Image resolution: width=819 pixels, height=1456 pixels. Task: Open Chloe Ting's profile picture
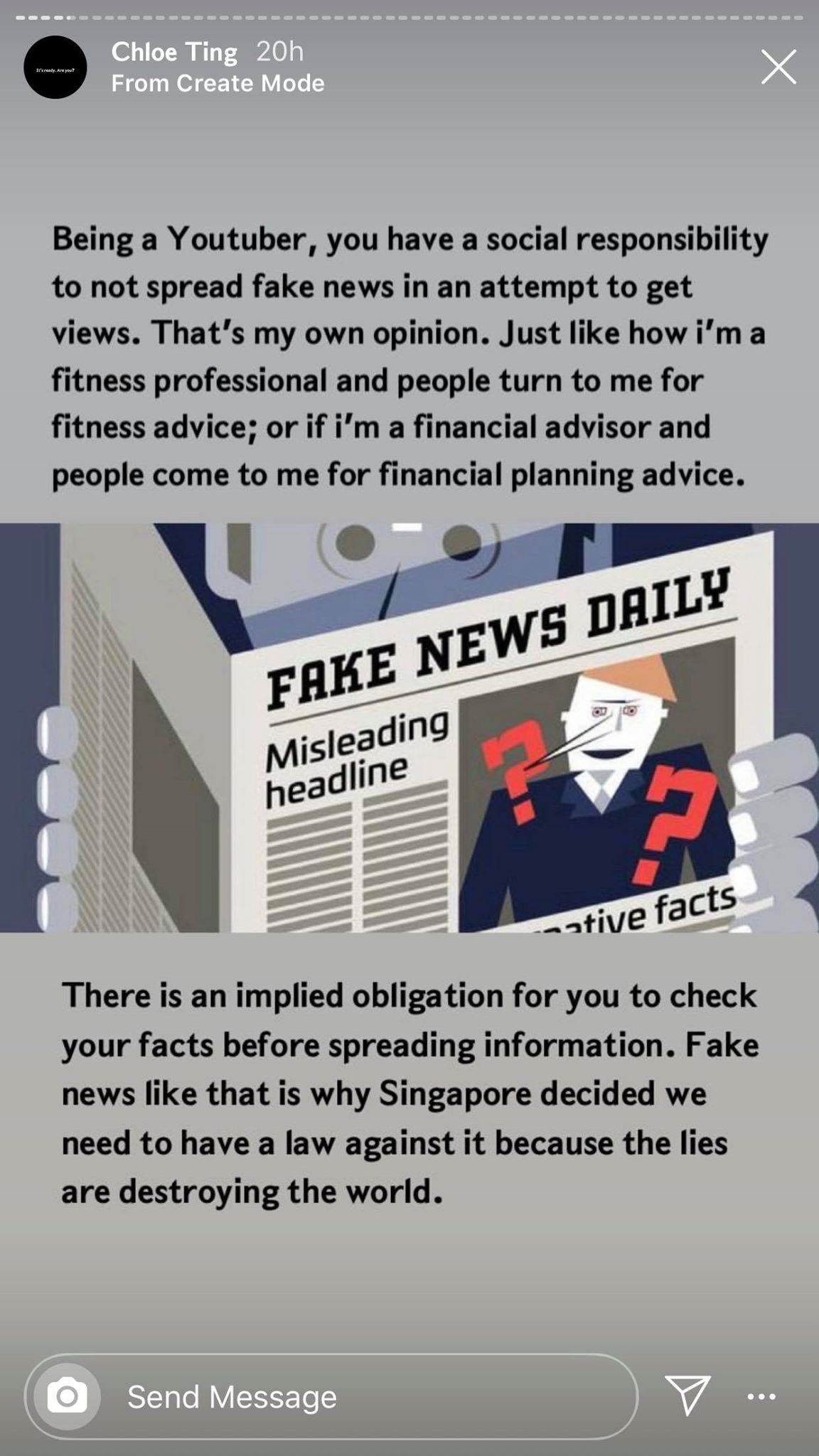point(55,68)
